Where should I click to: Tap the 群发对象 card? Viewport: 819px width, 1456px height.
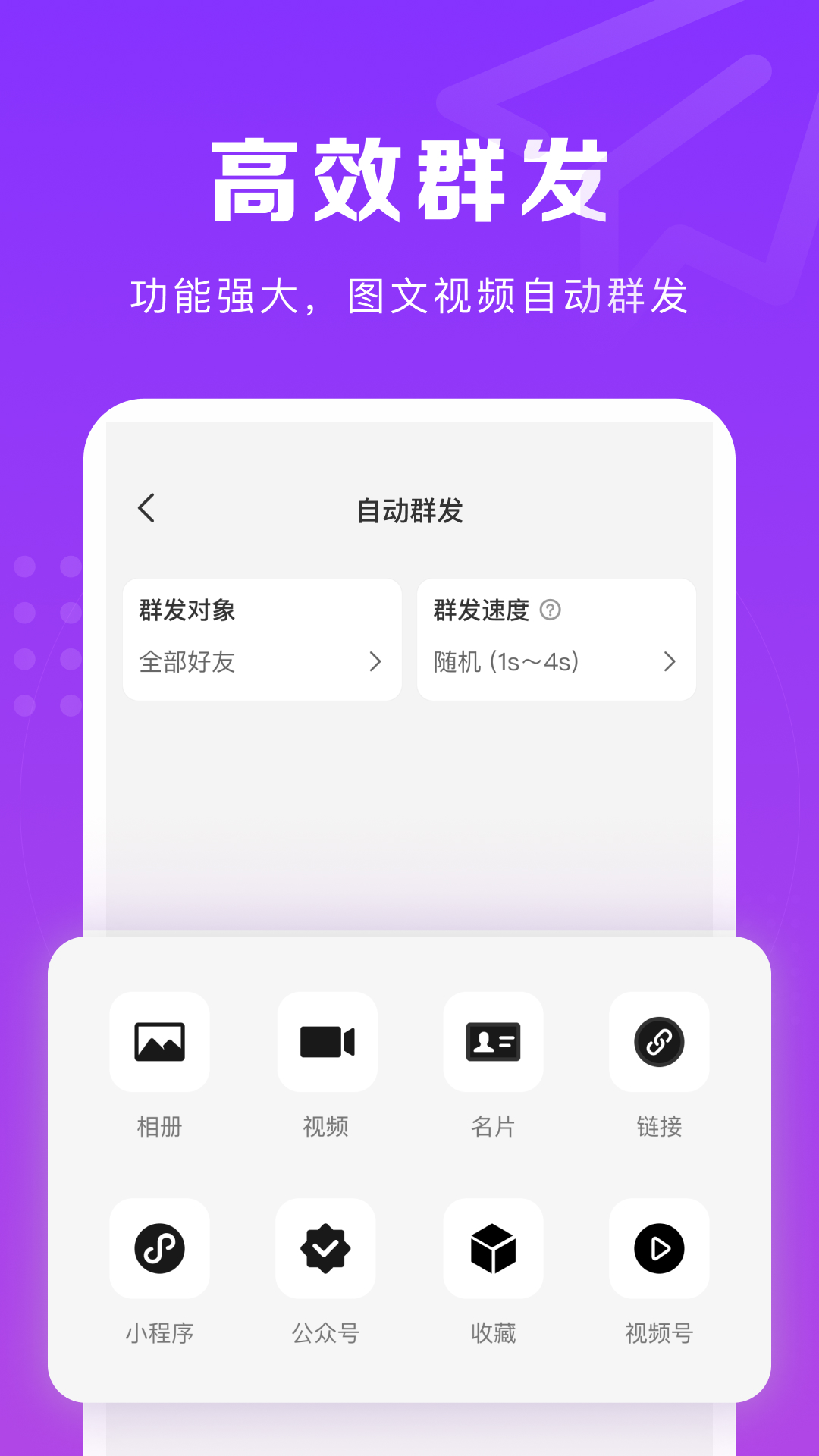[x=262, y=638]
